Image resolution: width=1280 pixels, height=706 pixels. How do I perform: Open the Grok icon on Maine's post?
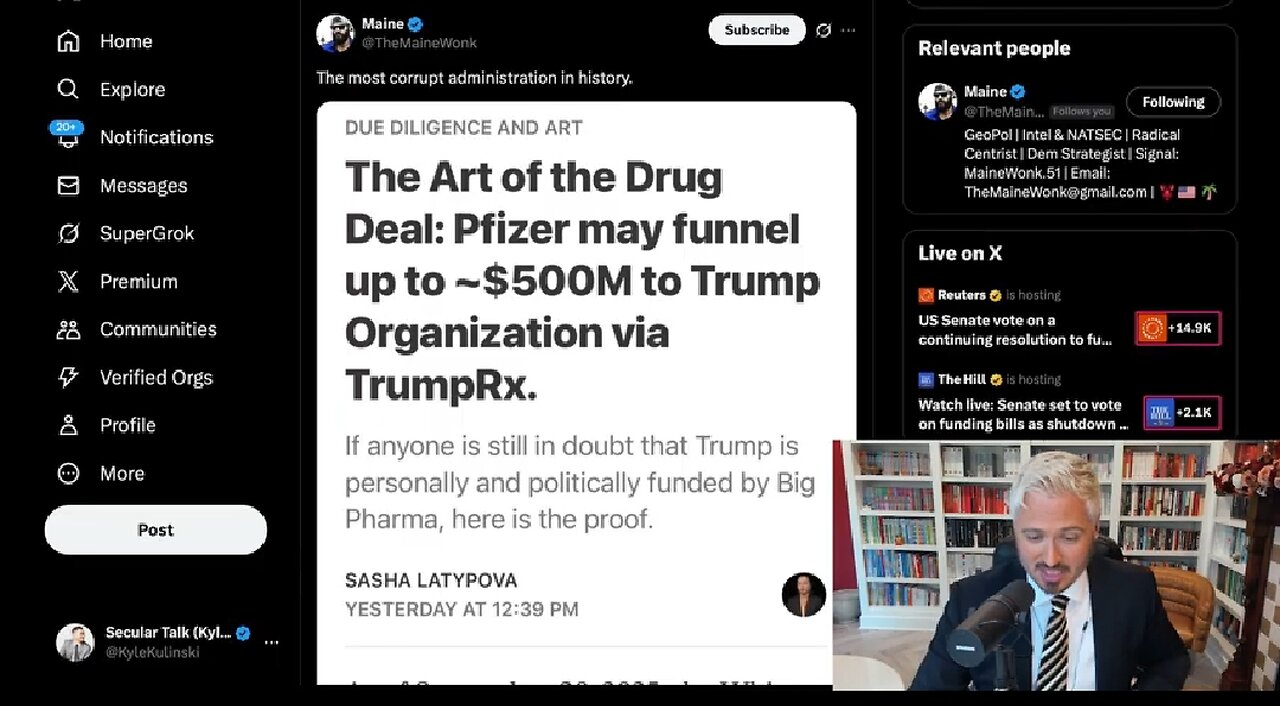click(823, 30)
